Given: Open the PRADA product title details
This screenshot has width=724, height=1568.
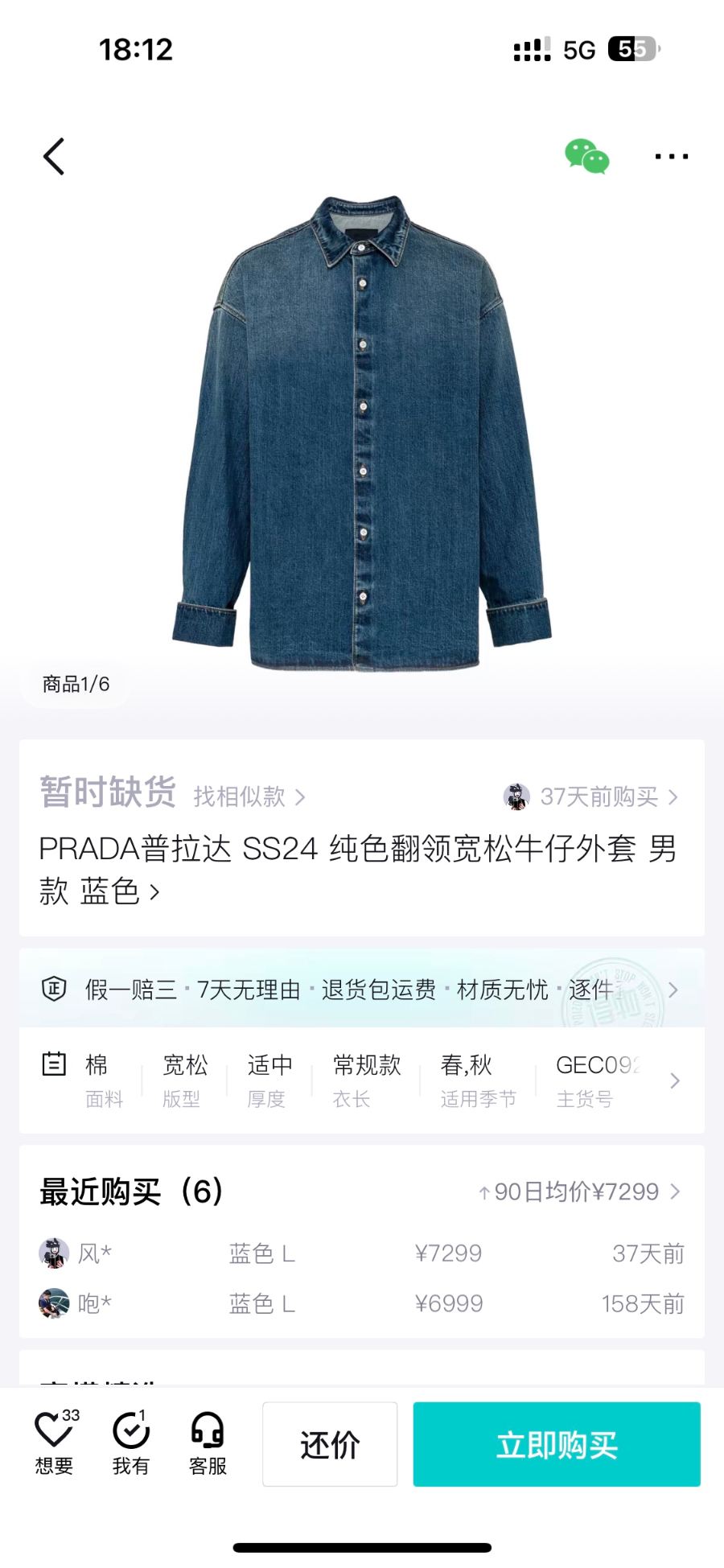Looking at the screenshot, I should 357,870.
